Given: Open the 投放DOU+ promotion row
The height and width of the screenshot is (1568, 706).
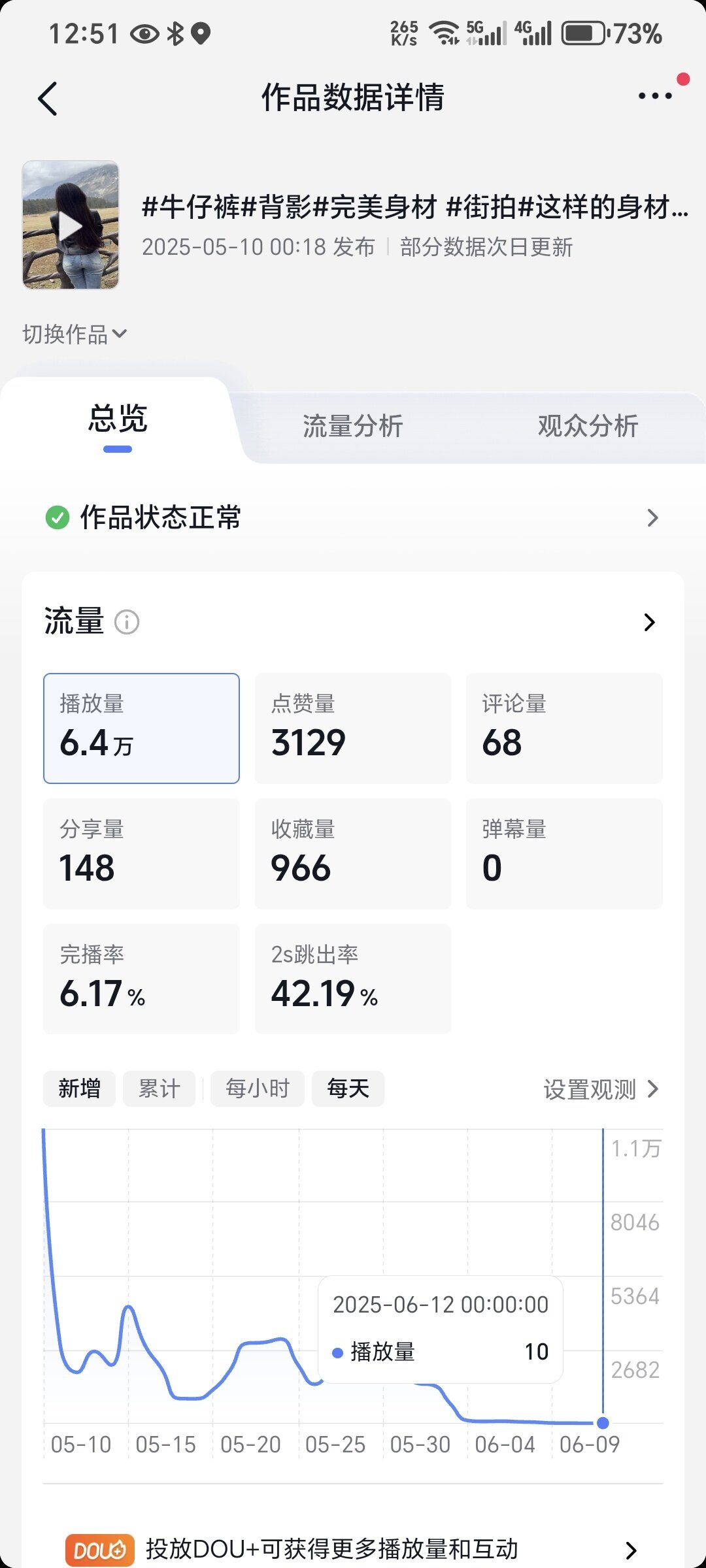Looking at the screenshot, I should [353, 1549].
